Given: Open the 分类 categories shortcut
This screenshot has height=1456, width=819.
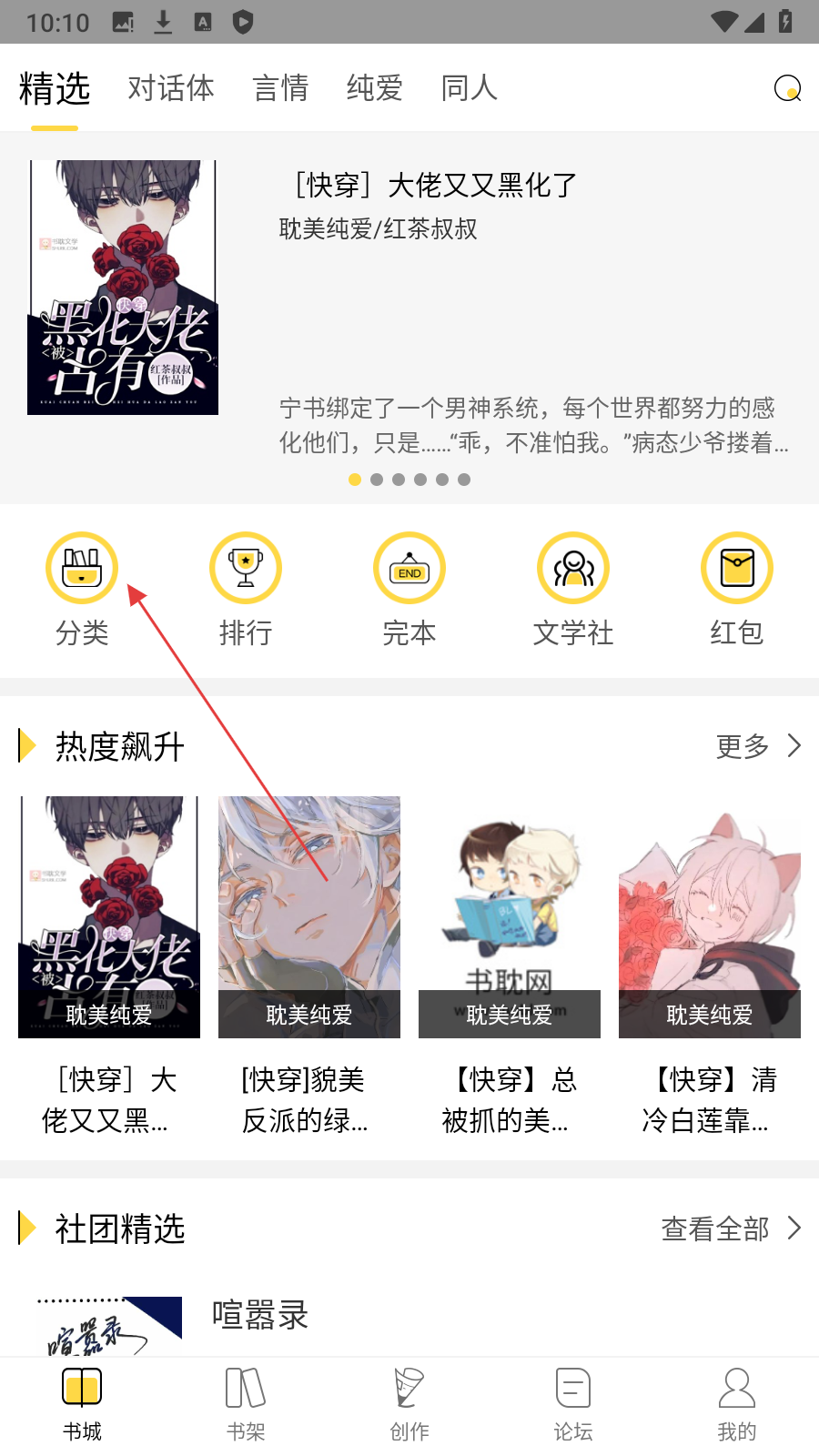Looking at the screenshot, I should click(x=82, y=588).
